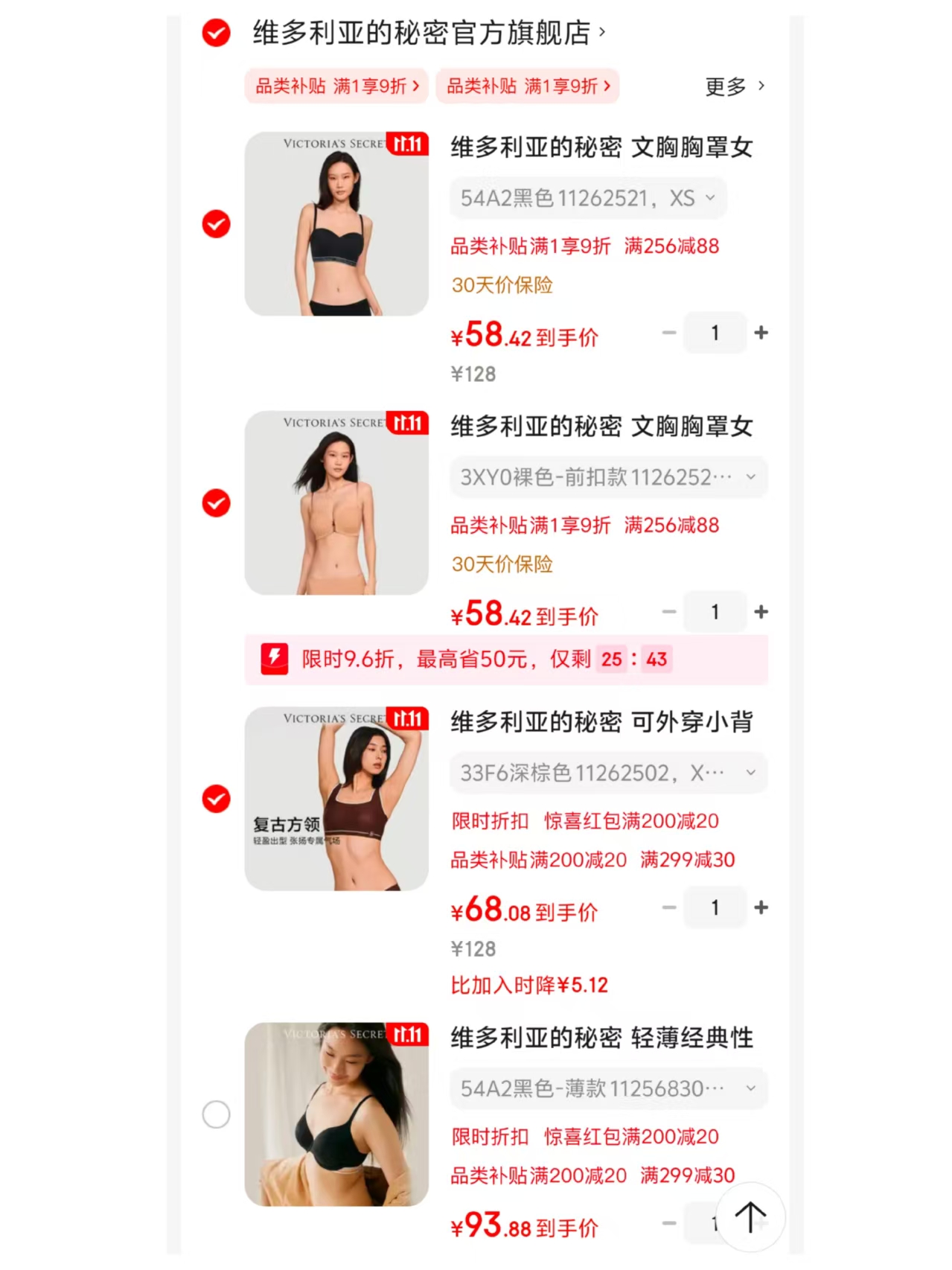The image size is (952, 1270).
Task: Select the unchecked 轻薄经典 product checkbox
Action: (217, 1114)
